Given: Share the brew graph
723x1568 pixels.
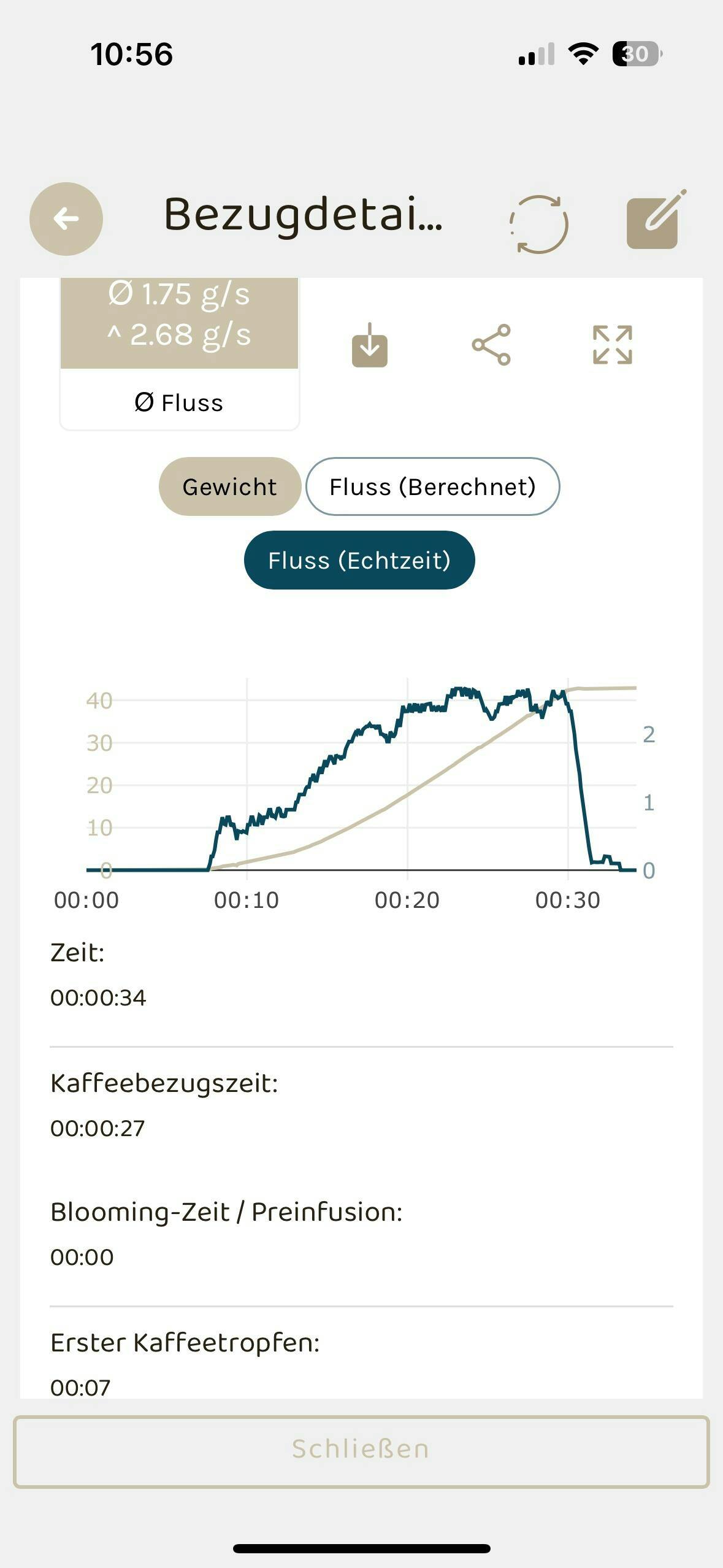Looking at the screenshot, I should tap(491, 345).
